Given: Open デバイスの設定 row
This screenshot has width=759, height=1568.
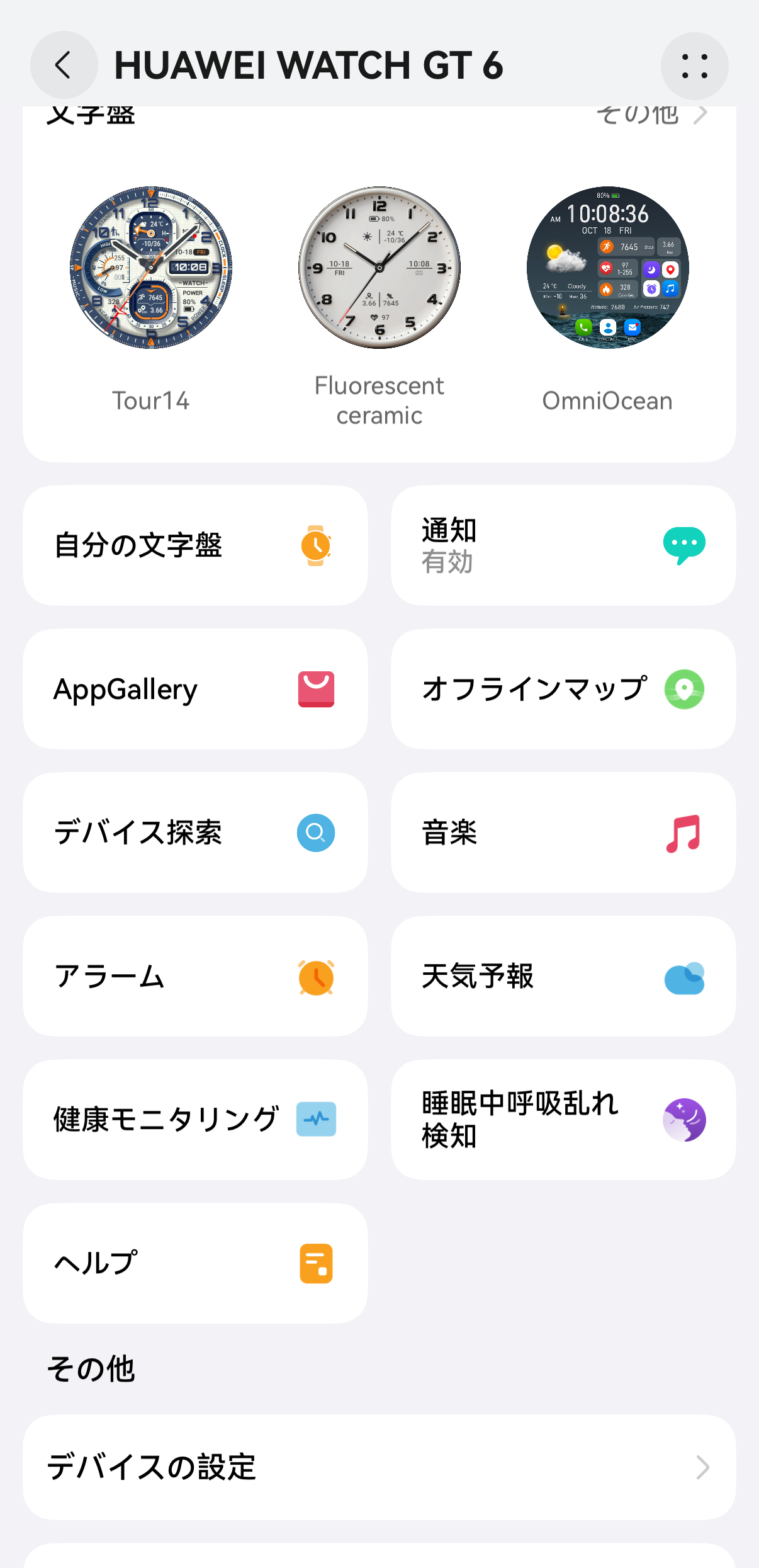Looking at the screenshot, I should click(x=379, y=1467).
